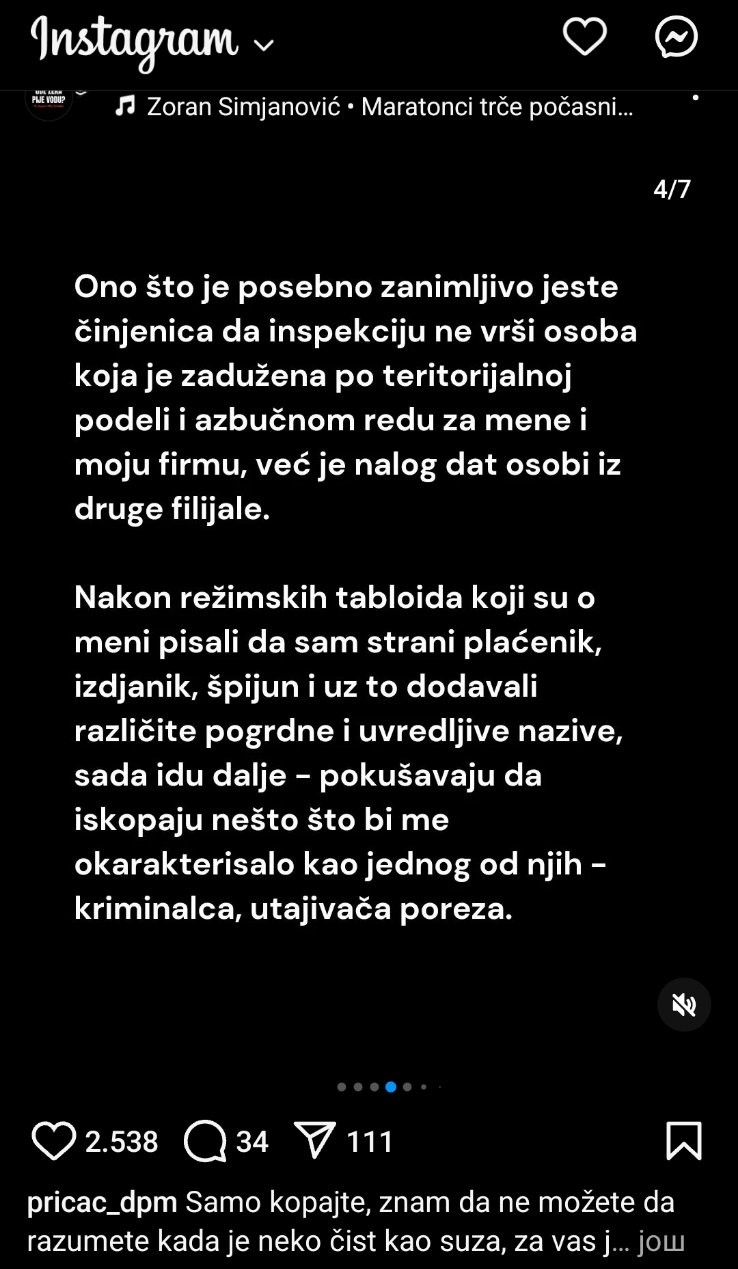738x1269 pixels.
Task: Unmute the post audio
Action: pos(684,1004)
